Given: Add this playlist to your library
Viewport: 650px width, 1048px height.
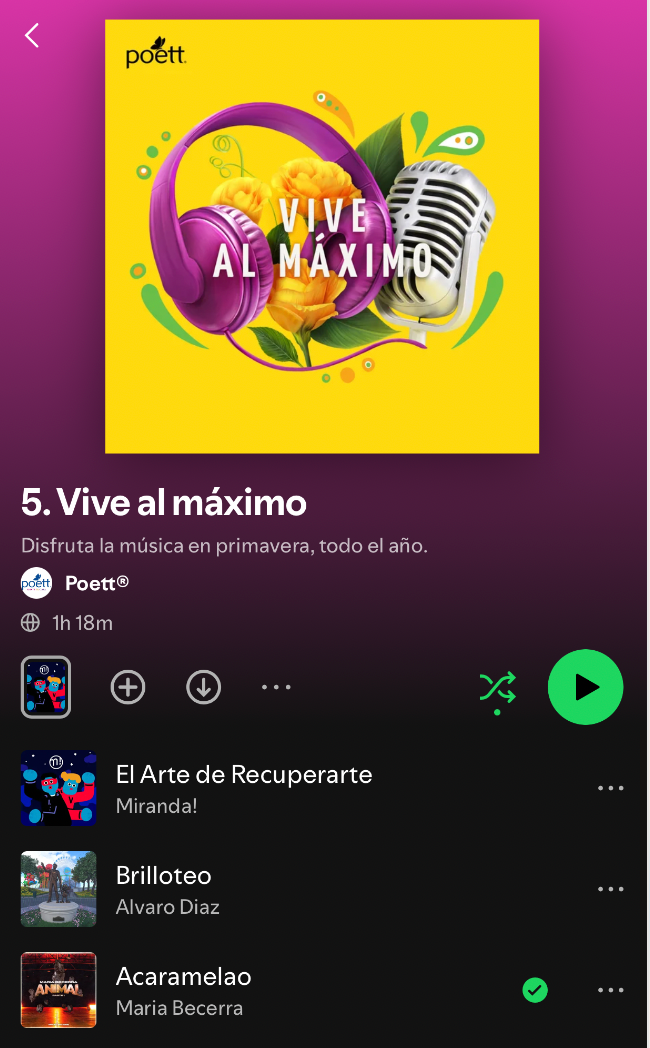Looking at the screenshot, I should point(128,687).
